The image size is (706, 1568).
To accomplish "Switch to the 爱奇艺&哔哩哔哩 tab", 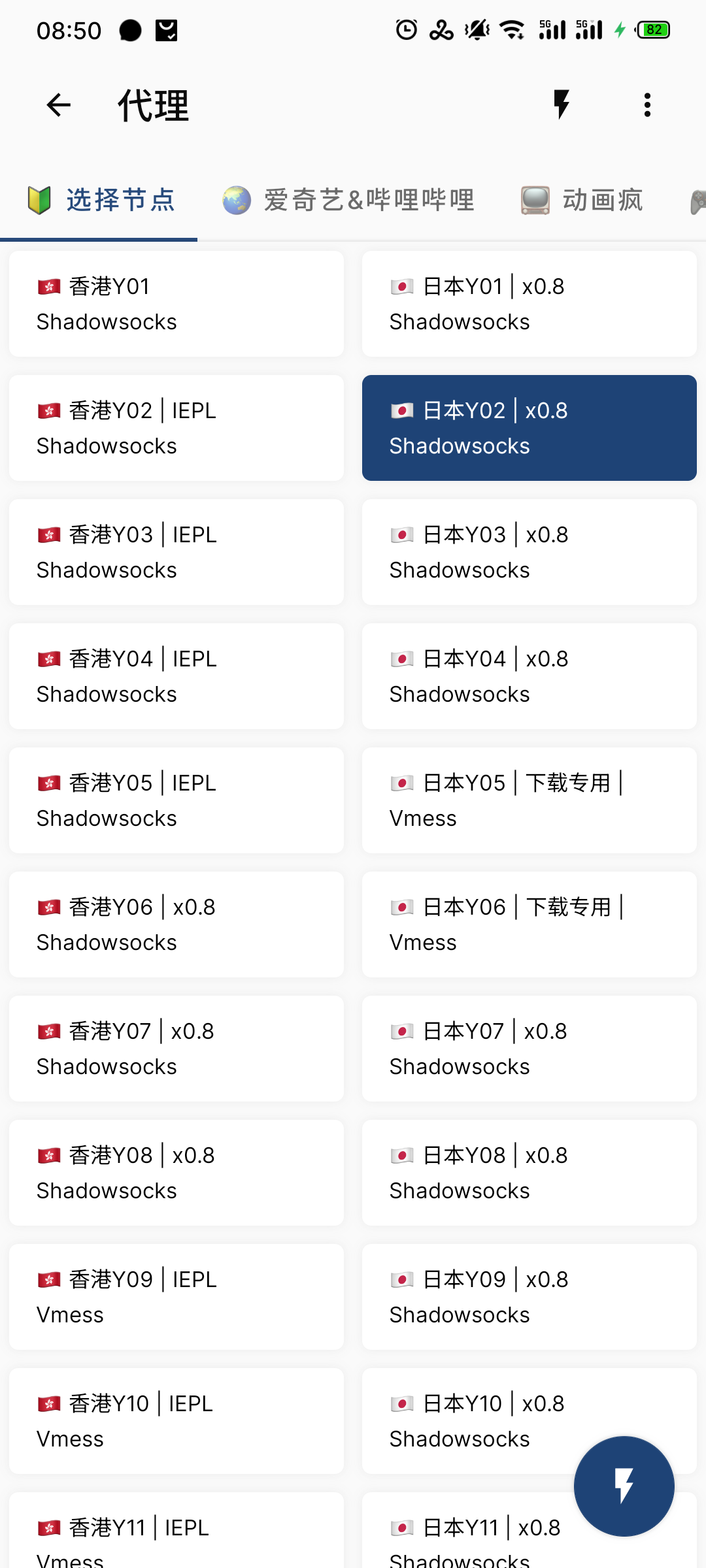I will click(x=348, y=200).
